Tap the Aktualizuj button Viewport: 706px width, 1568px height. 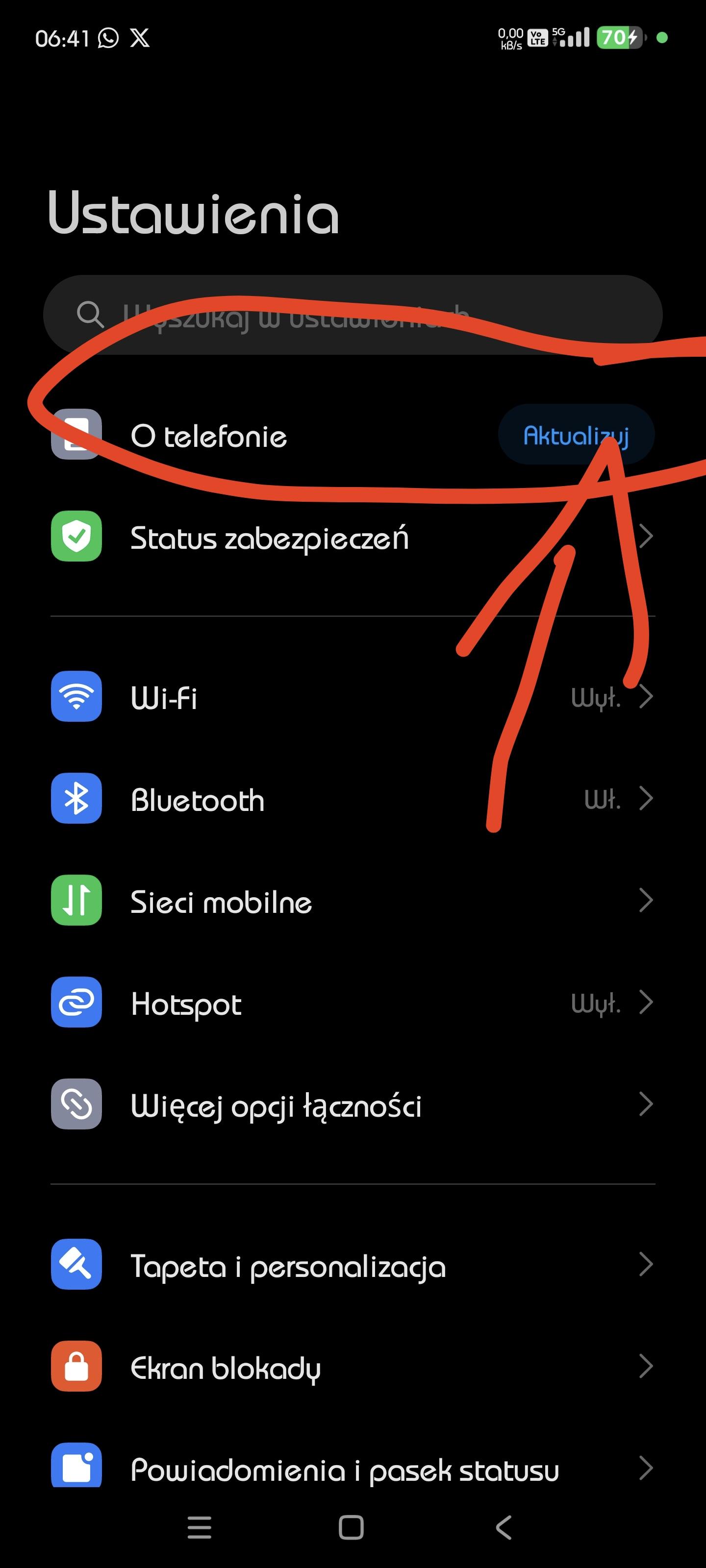point(576,435)
